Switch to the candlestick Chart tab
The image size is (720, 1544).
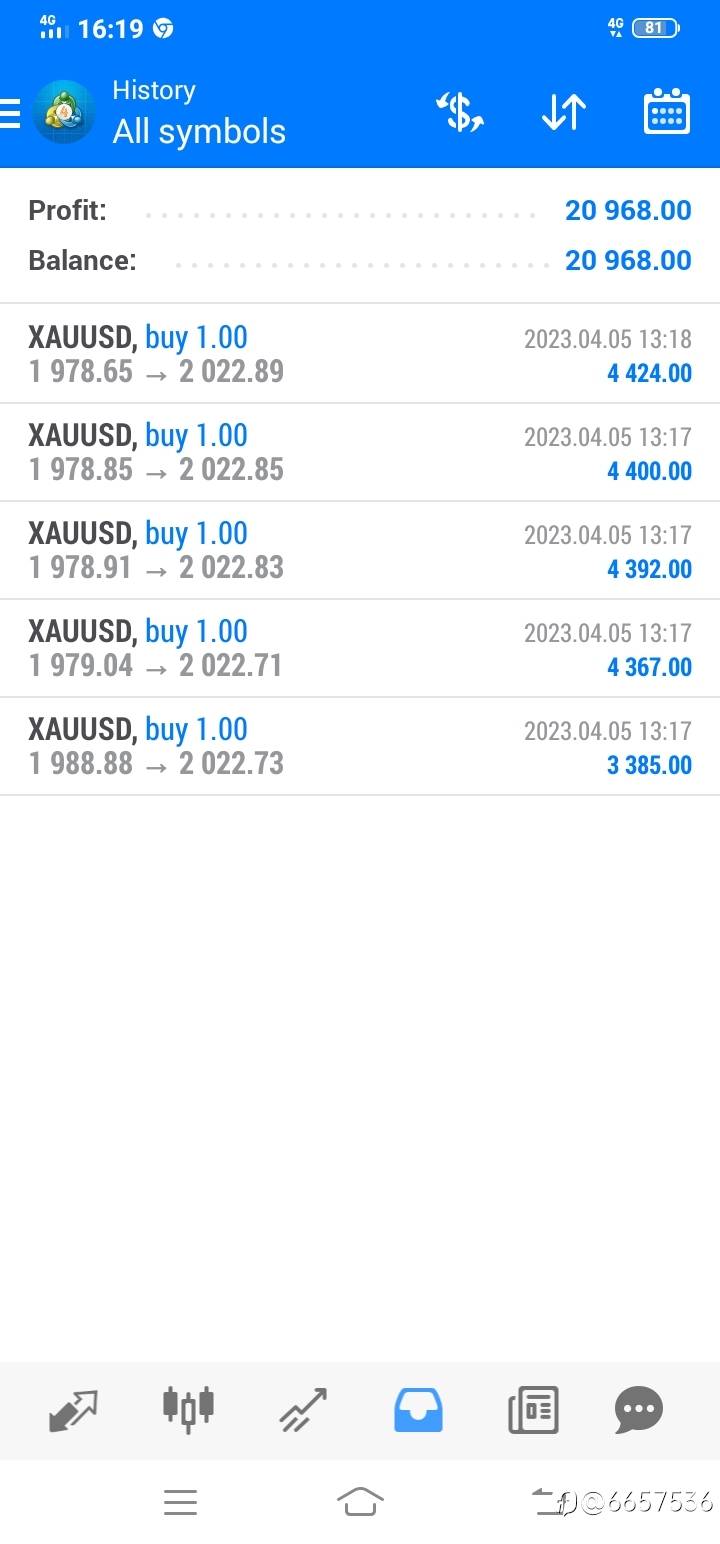point(188,1409)
